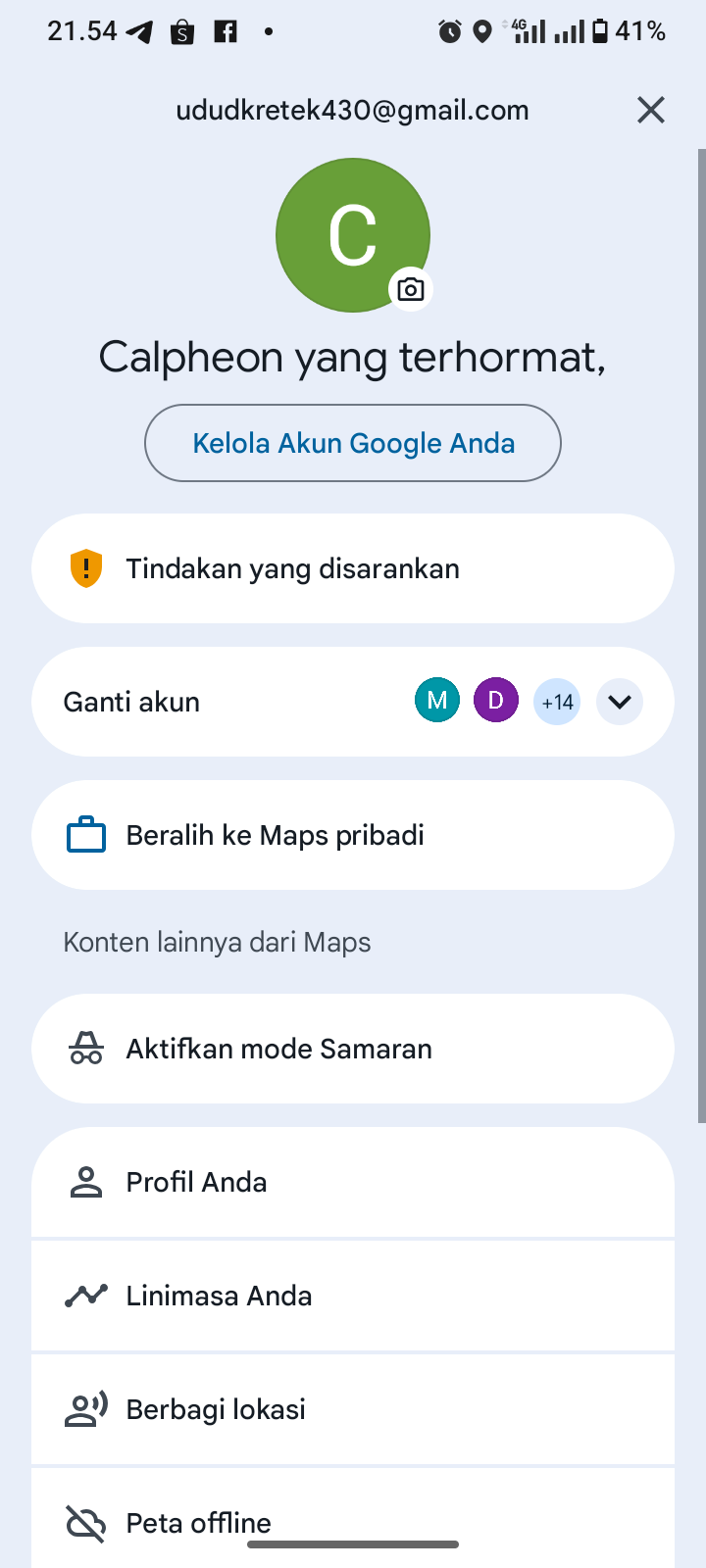Switch to the account with avatar D
Screen dimensions: 706x1568
click(x=496, y=702)
